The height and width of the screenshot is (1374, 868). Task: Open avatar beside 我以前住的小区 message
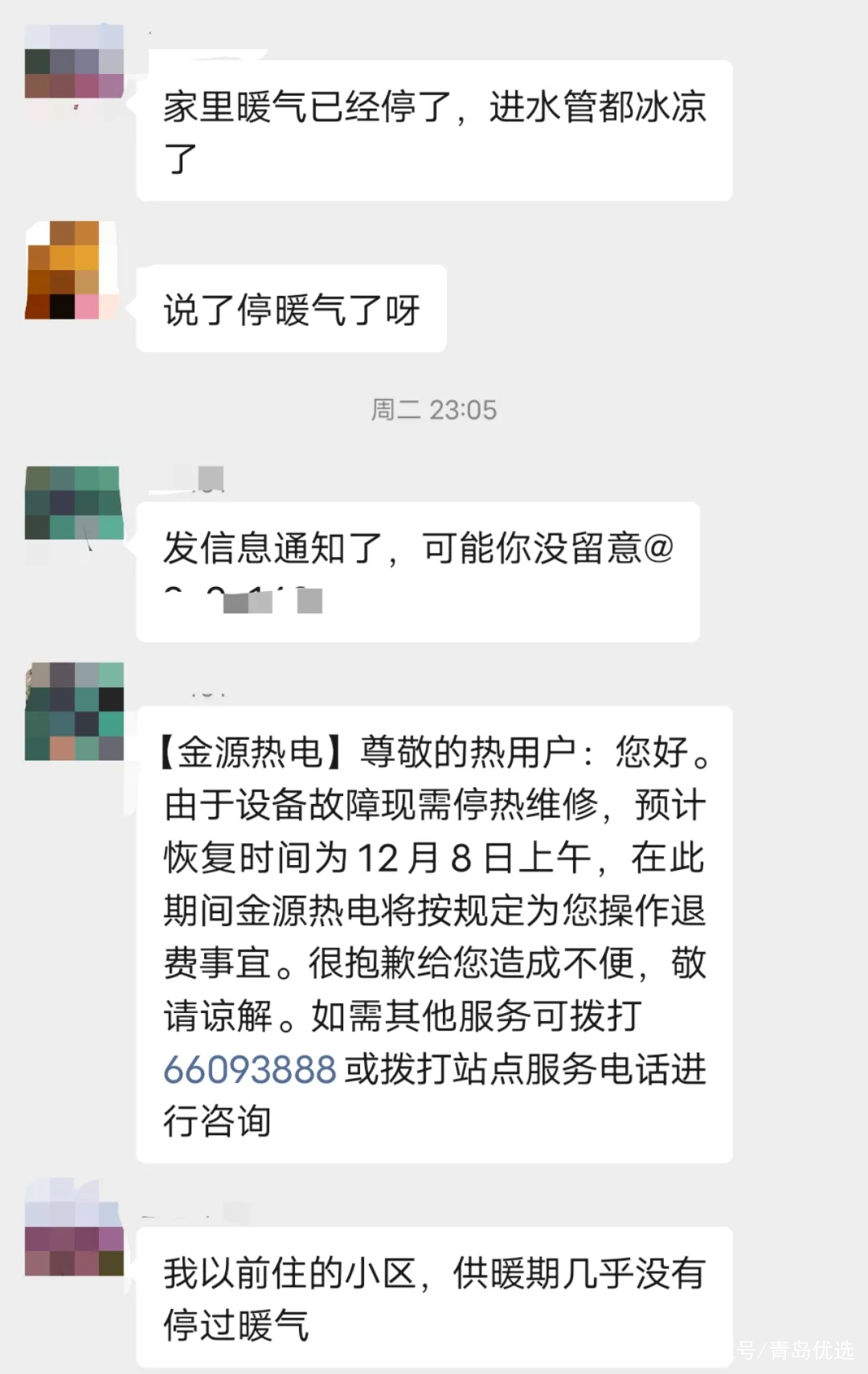point(74,1228)
